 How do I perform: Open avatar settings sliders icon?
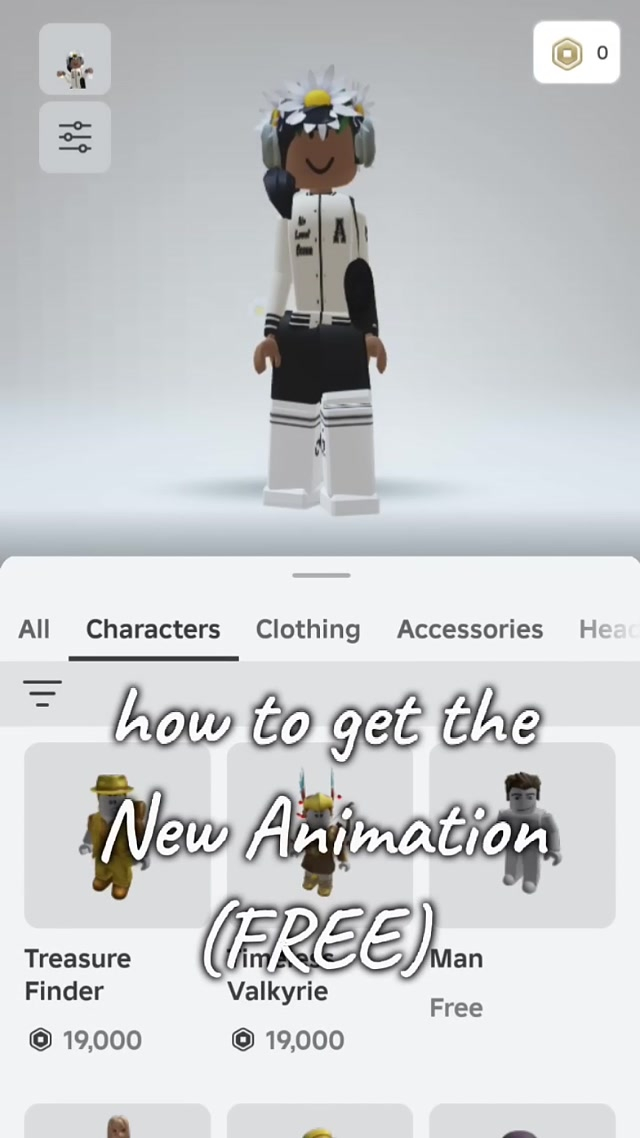click(x=75, y=137)
